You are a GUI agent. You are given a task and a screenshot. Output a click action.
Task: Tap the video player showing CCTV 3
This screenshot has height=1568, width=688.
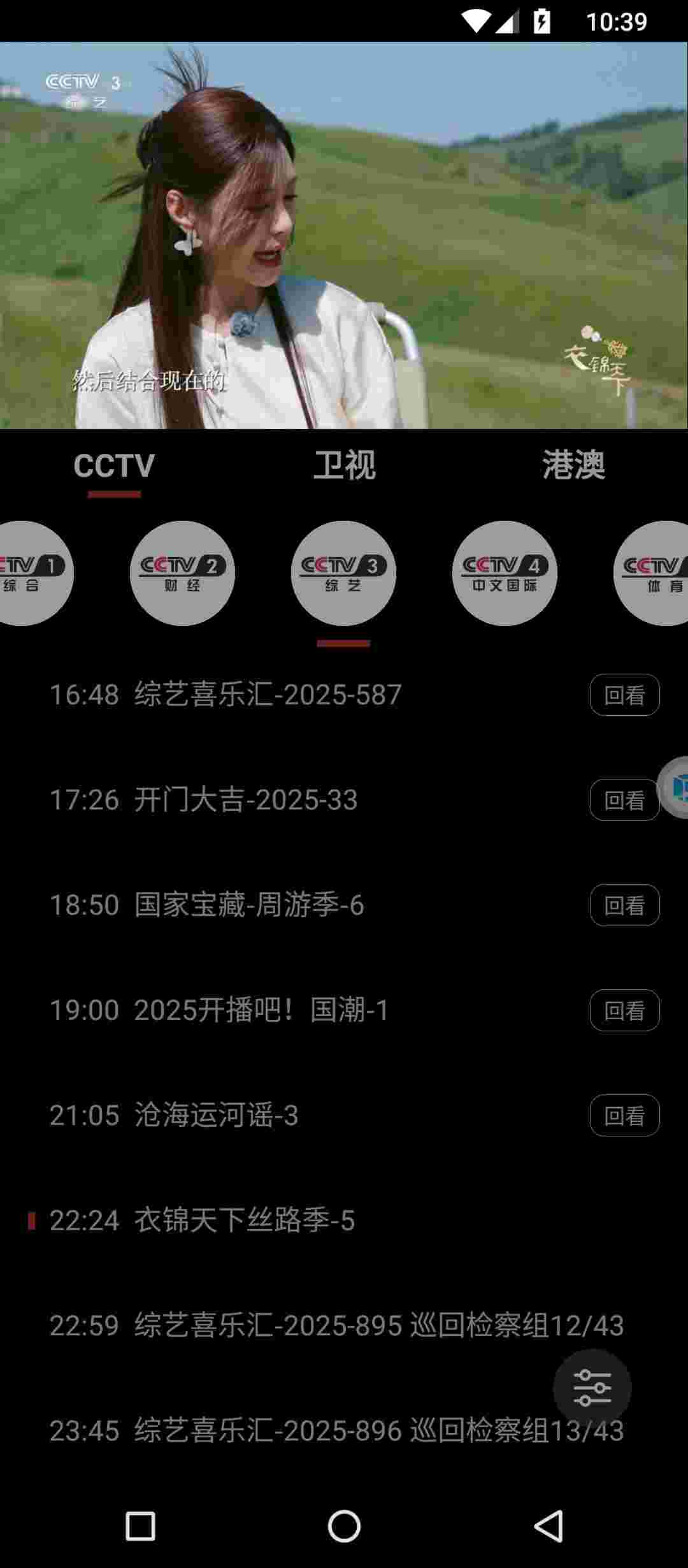coord(344,236)
